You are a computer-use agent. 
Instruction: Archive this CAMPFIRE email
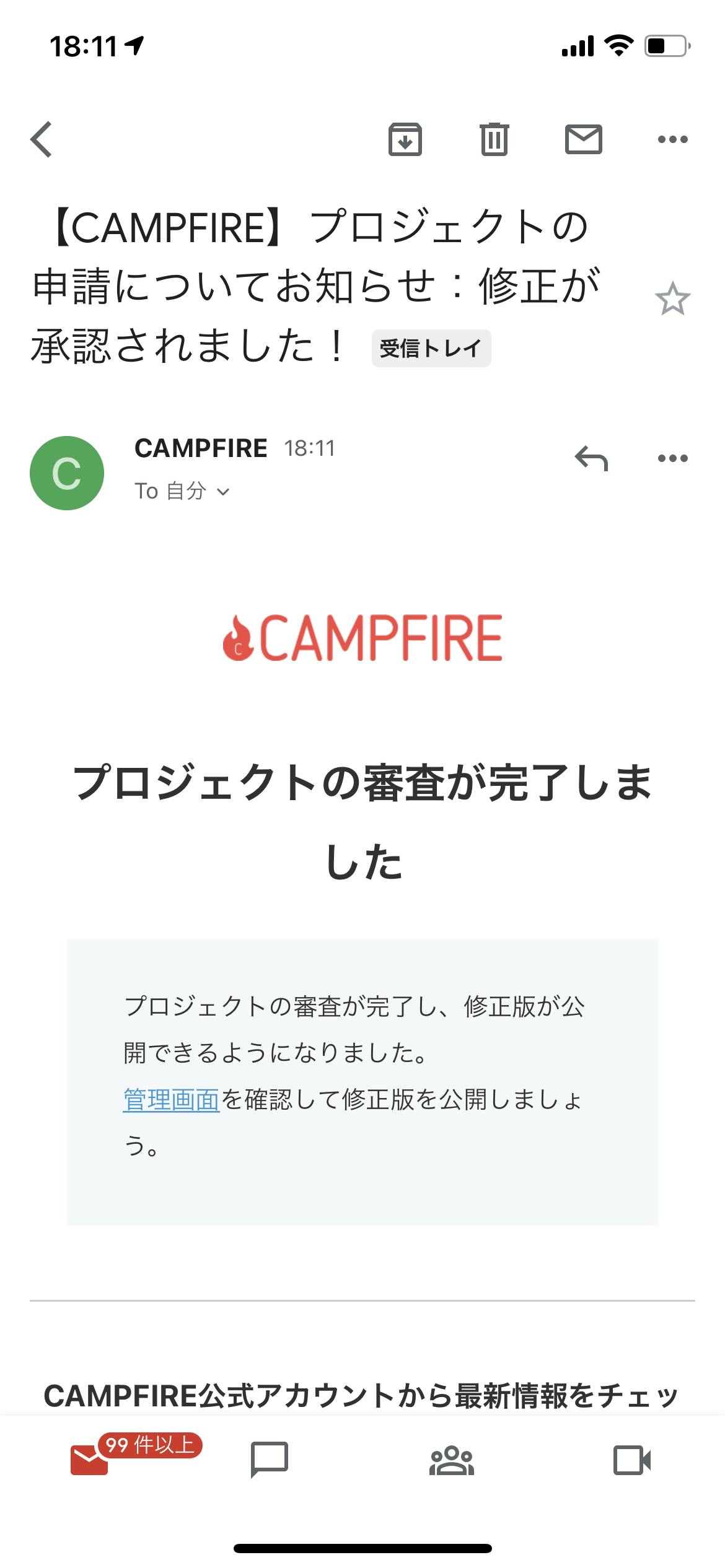[x=405, y=139]
